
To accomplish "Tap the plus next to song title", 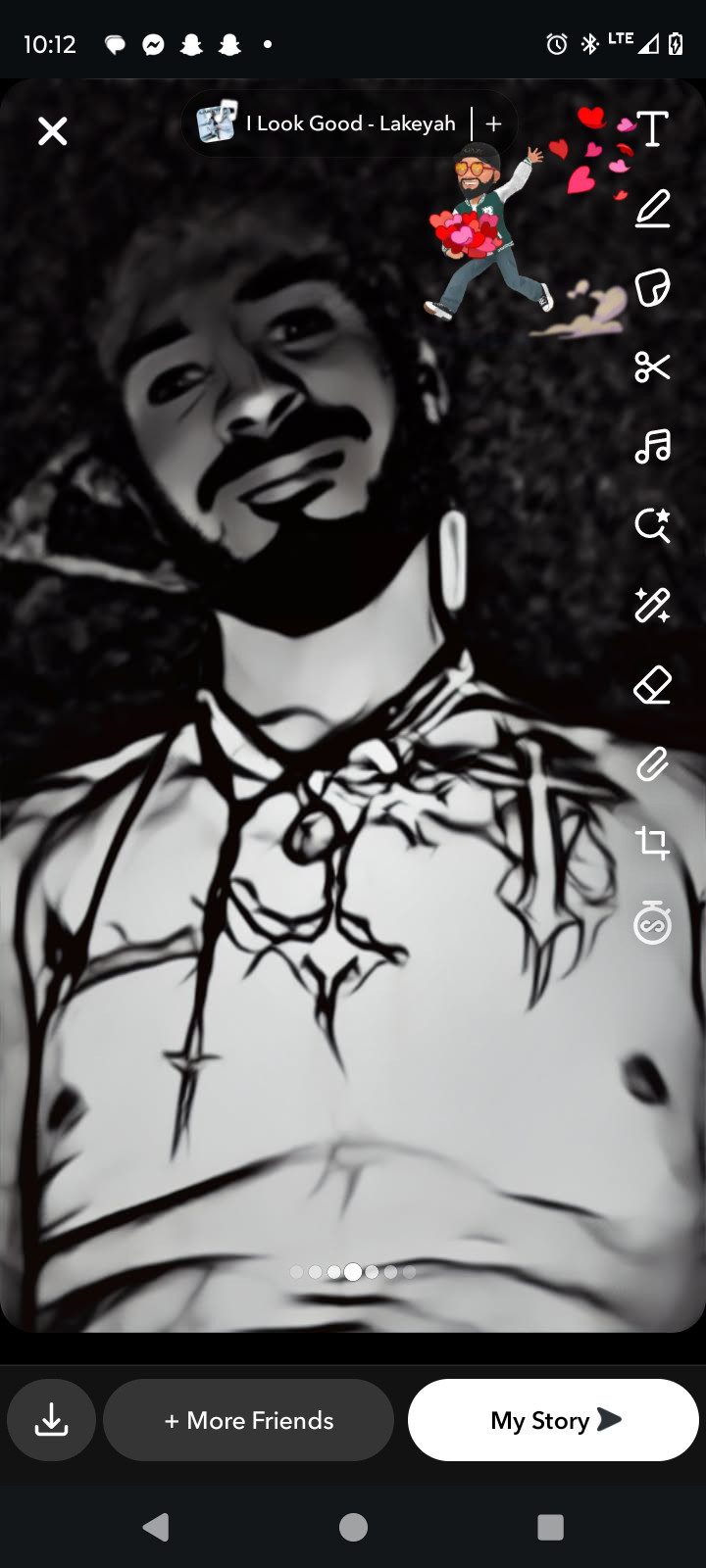I will tap(494, 124).
